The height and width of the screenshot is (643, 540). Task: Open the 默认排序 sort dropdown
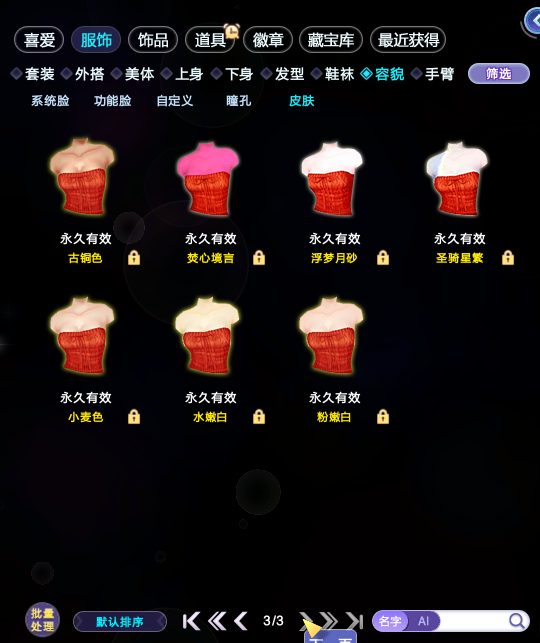(120, 622)
